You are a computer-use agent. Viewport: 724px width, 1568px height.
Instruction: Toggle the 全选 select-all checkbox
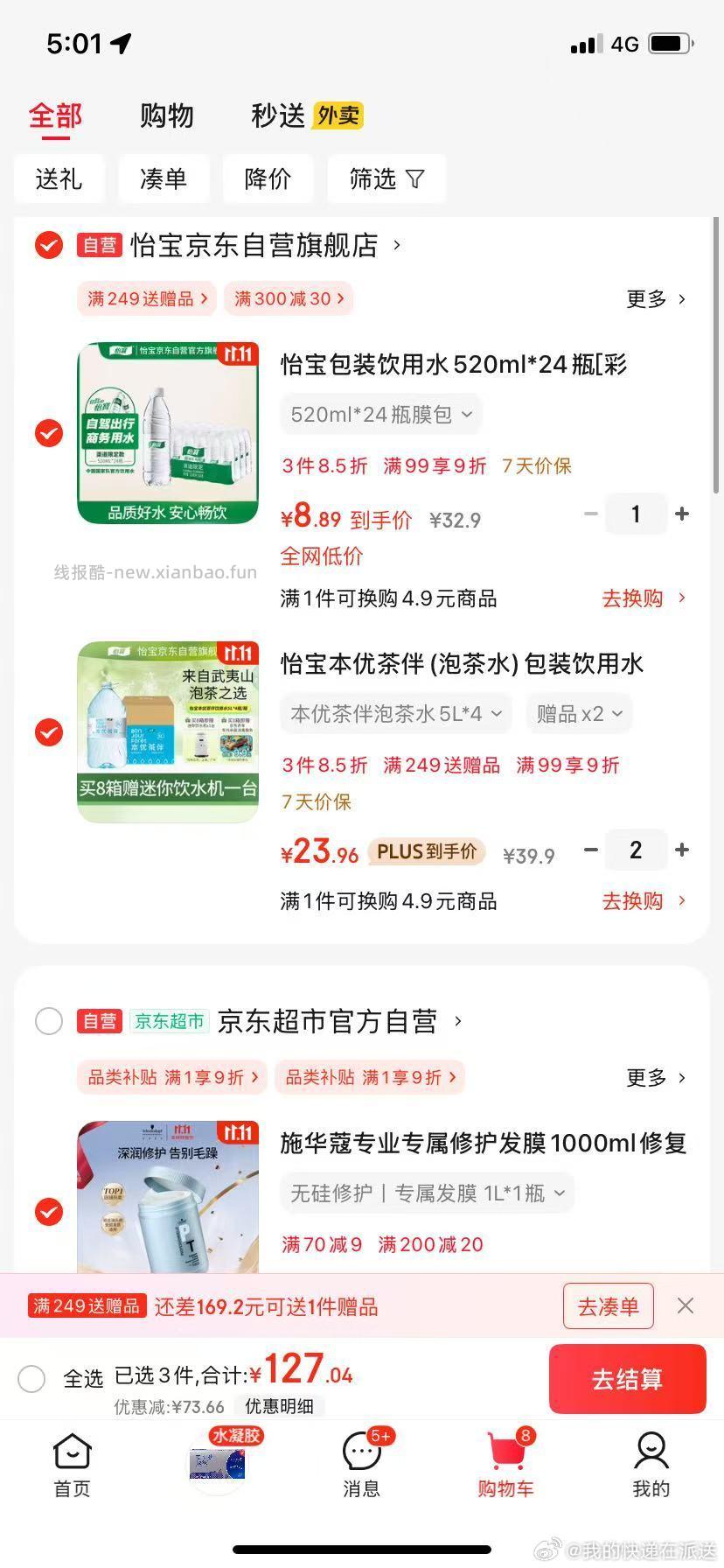pyautogui.click(x=31, y=1378)
